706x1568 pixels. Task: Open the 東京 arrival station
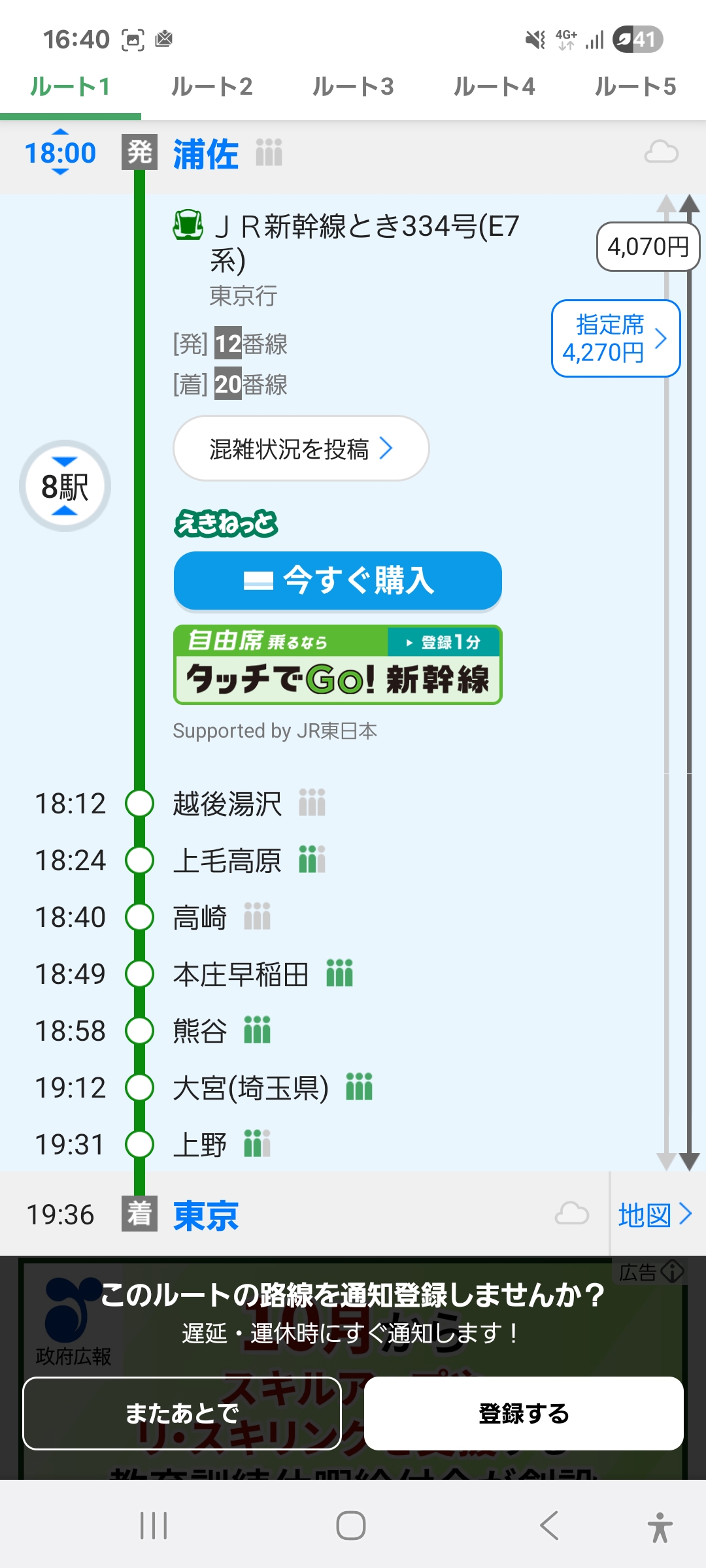click(205, 1215)
